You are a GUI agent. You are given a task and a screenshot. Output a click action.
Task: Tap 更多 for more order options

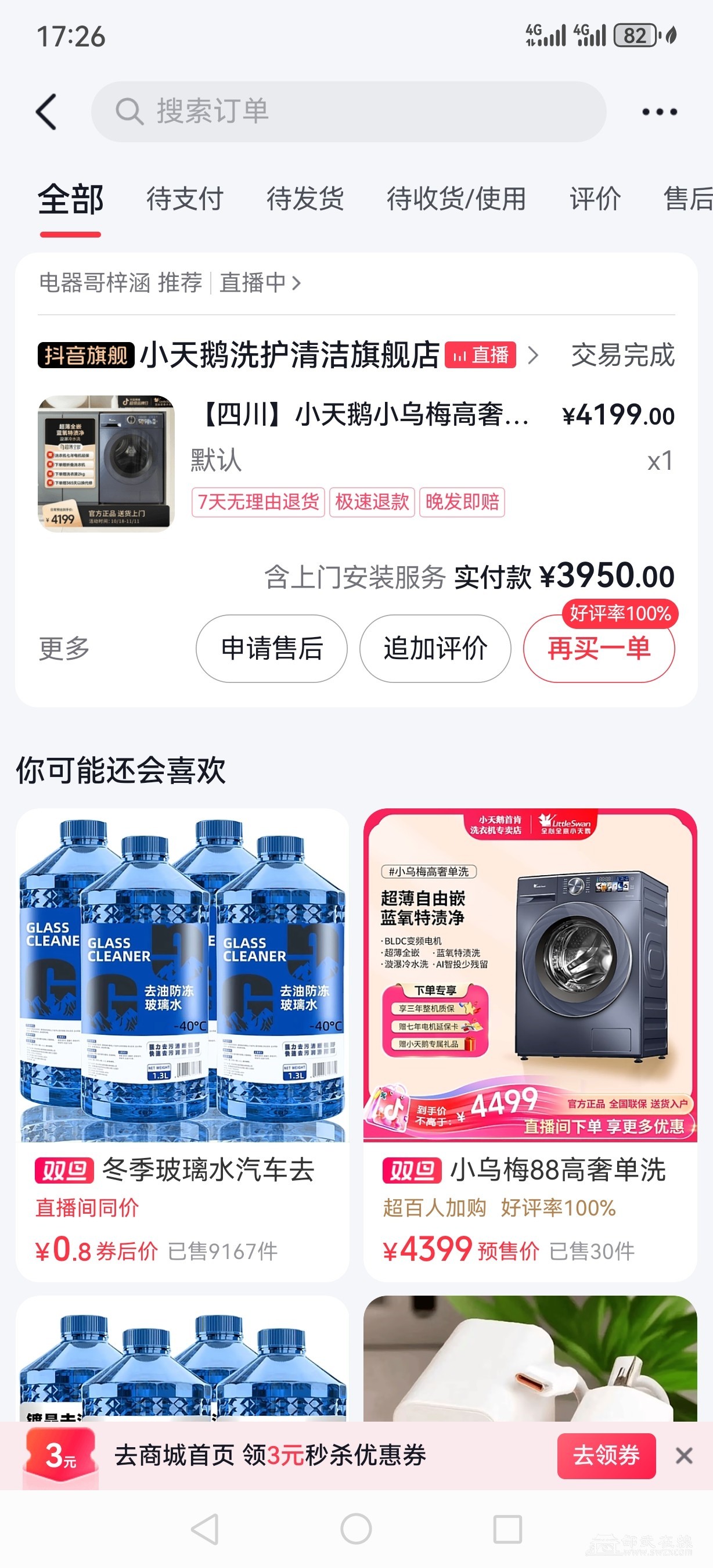(x=64, y=648)
